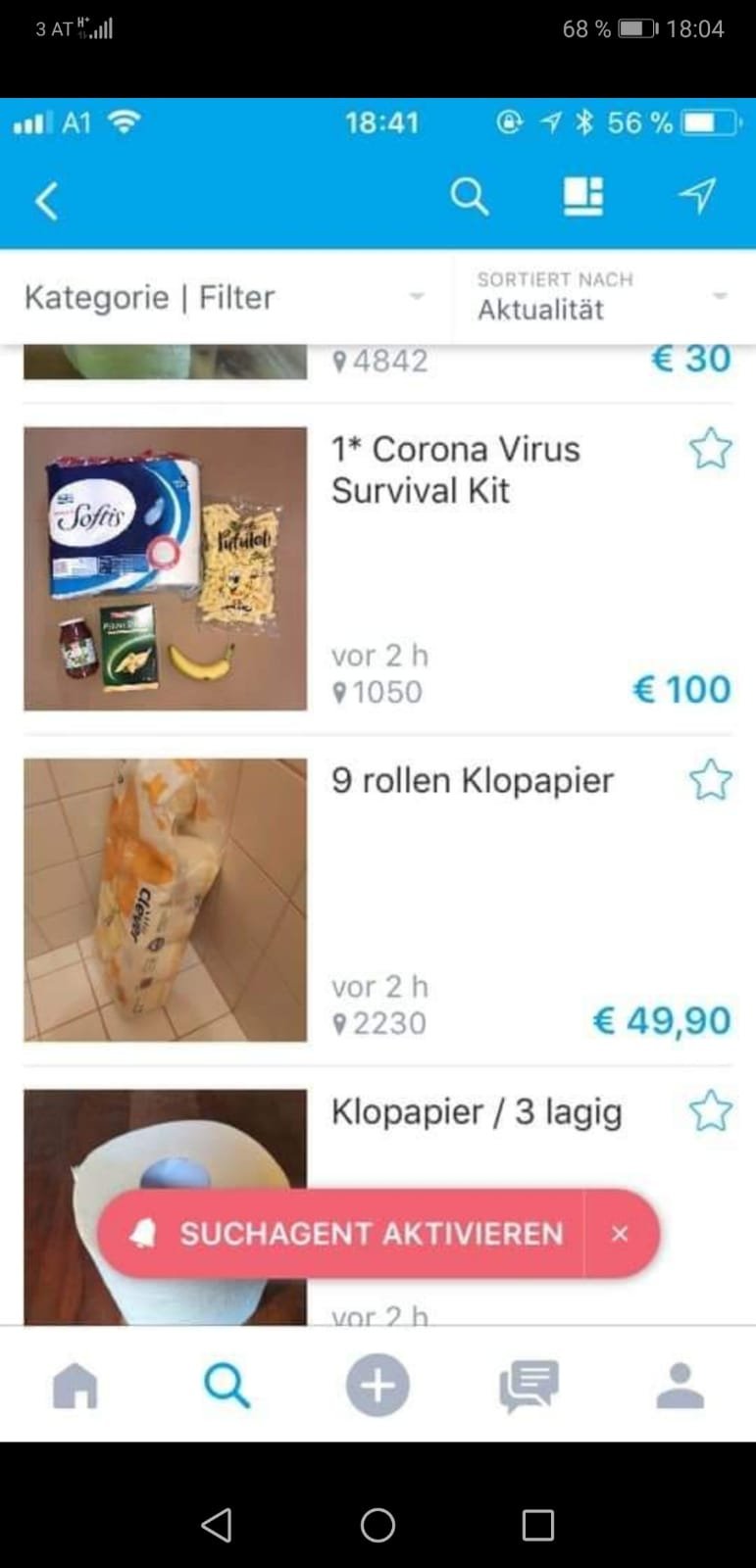Switch to the profile tab
756x1568 pixels.
tap(680, 1386)
